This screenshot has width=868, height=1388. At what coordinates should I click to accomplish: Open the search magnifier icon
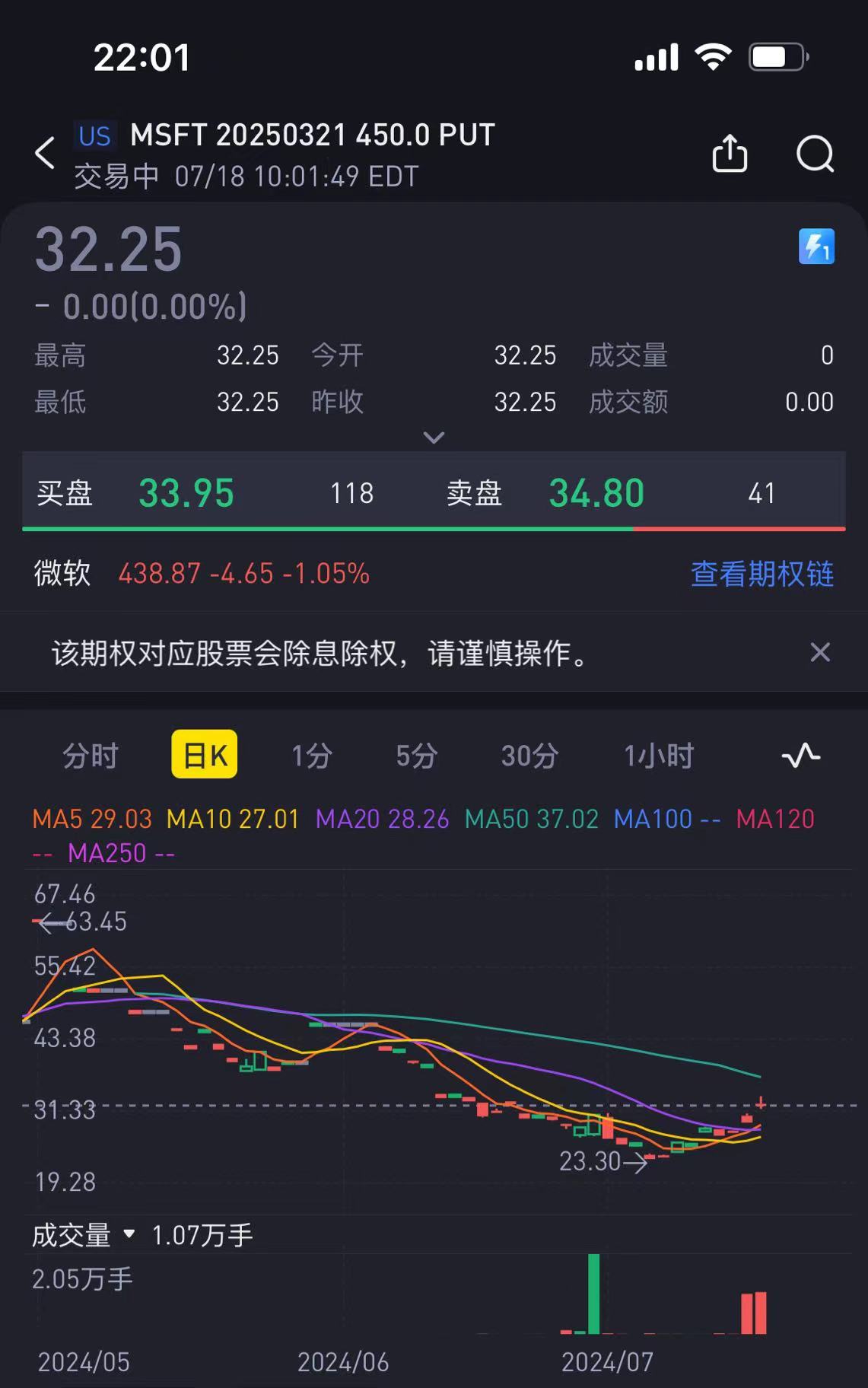pyautogui.click(x=815, y=154)
